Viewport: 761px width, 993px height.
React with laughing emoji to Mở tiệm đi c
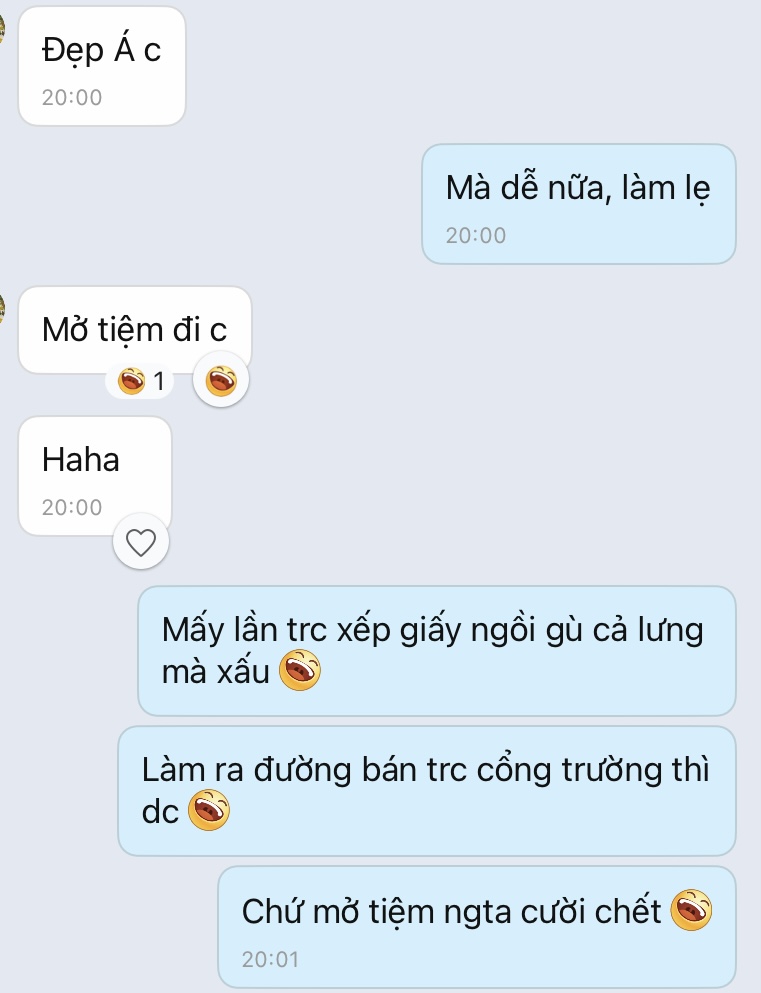coord(221,380)
